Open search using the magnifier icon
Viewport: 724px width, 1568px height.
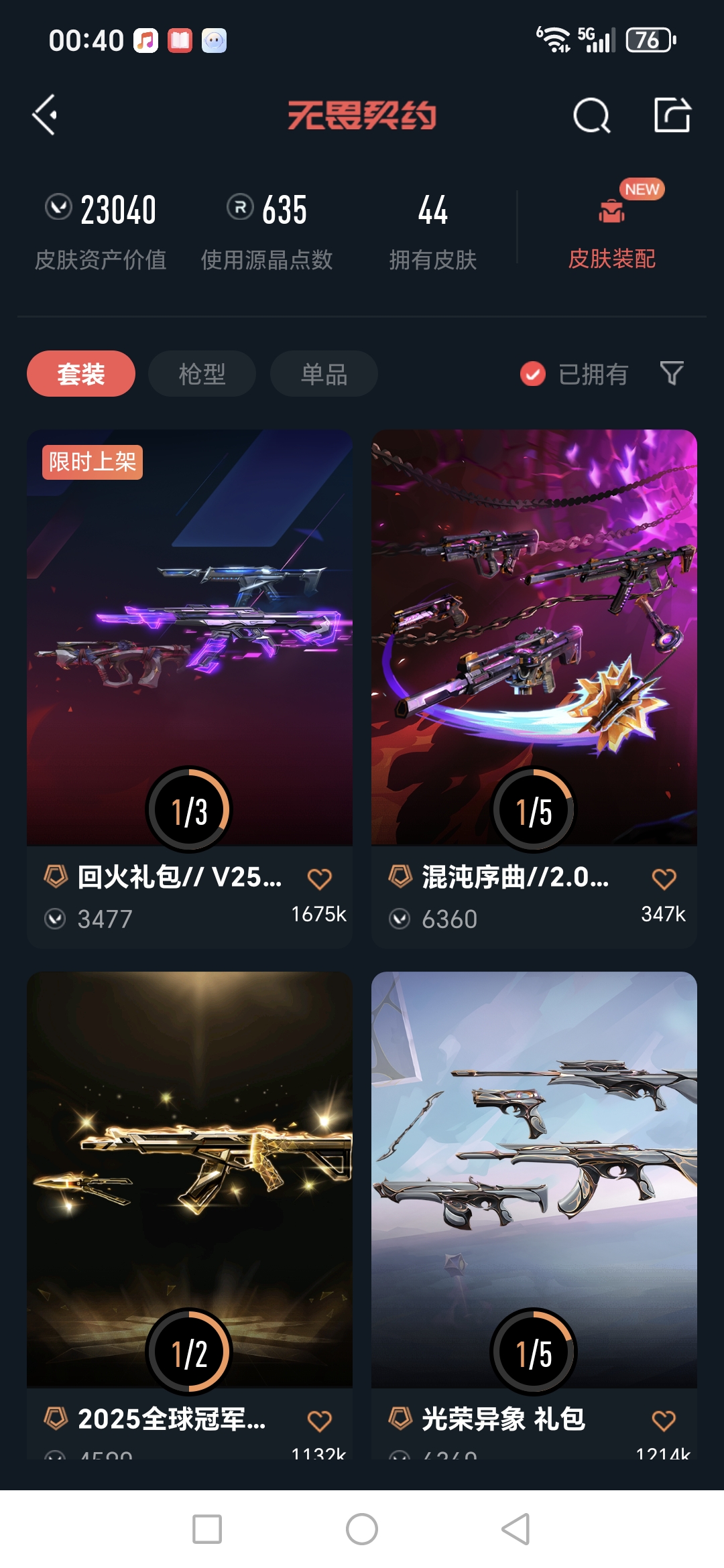pyautogui.click(x=591, y=117)
